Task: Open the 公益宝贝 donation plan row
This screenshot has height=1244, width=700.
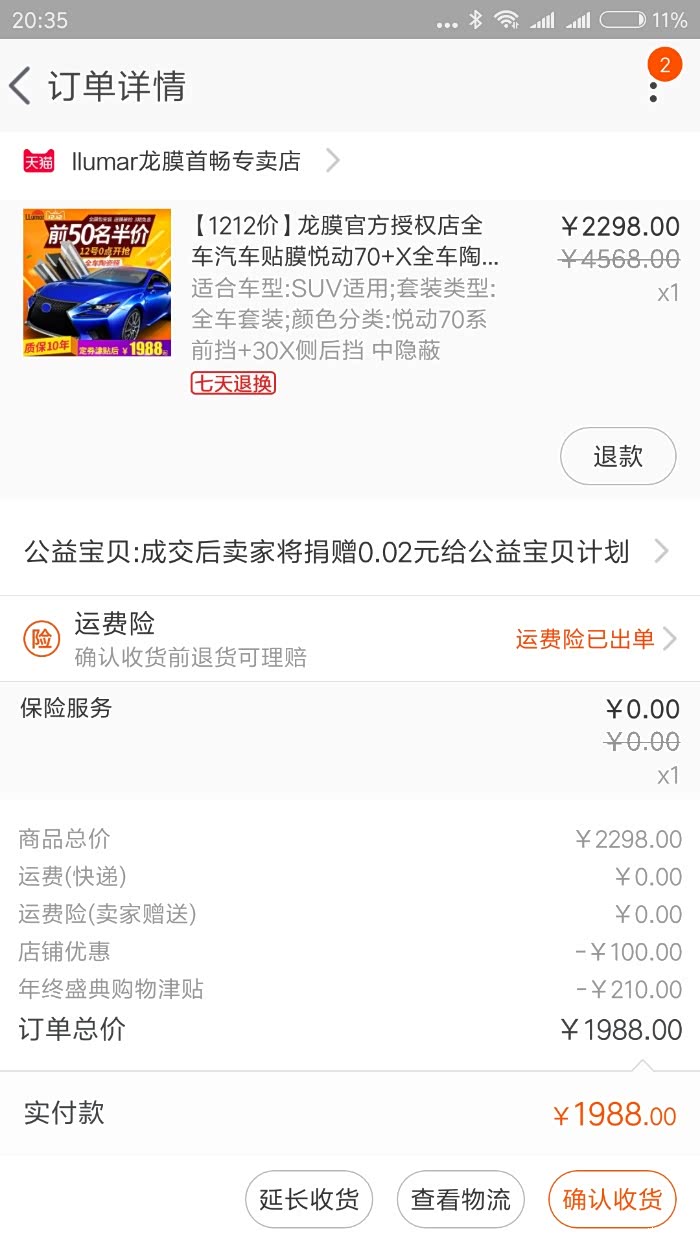Action: pos(350,551)
